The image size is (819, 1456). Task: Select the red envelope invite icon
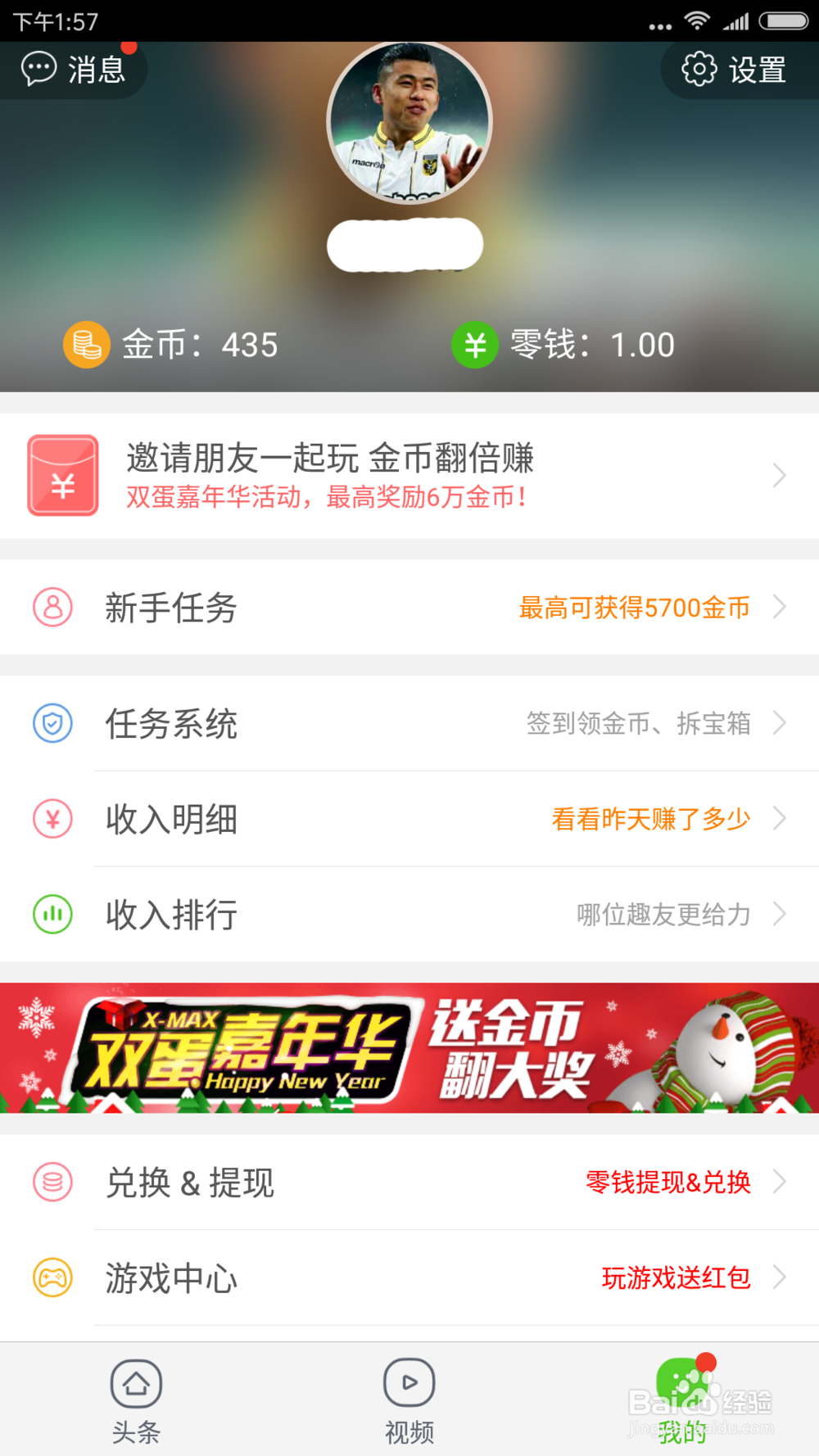point(62,475)
